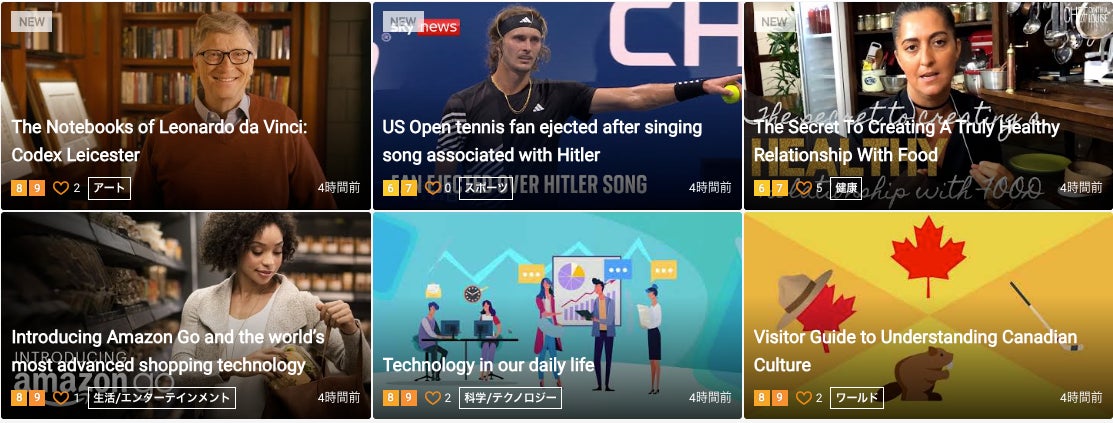Open the Technology in our daily life card
The image size is (1113, 423).
pos(488,365)
